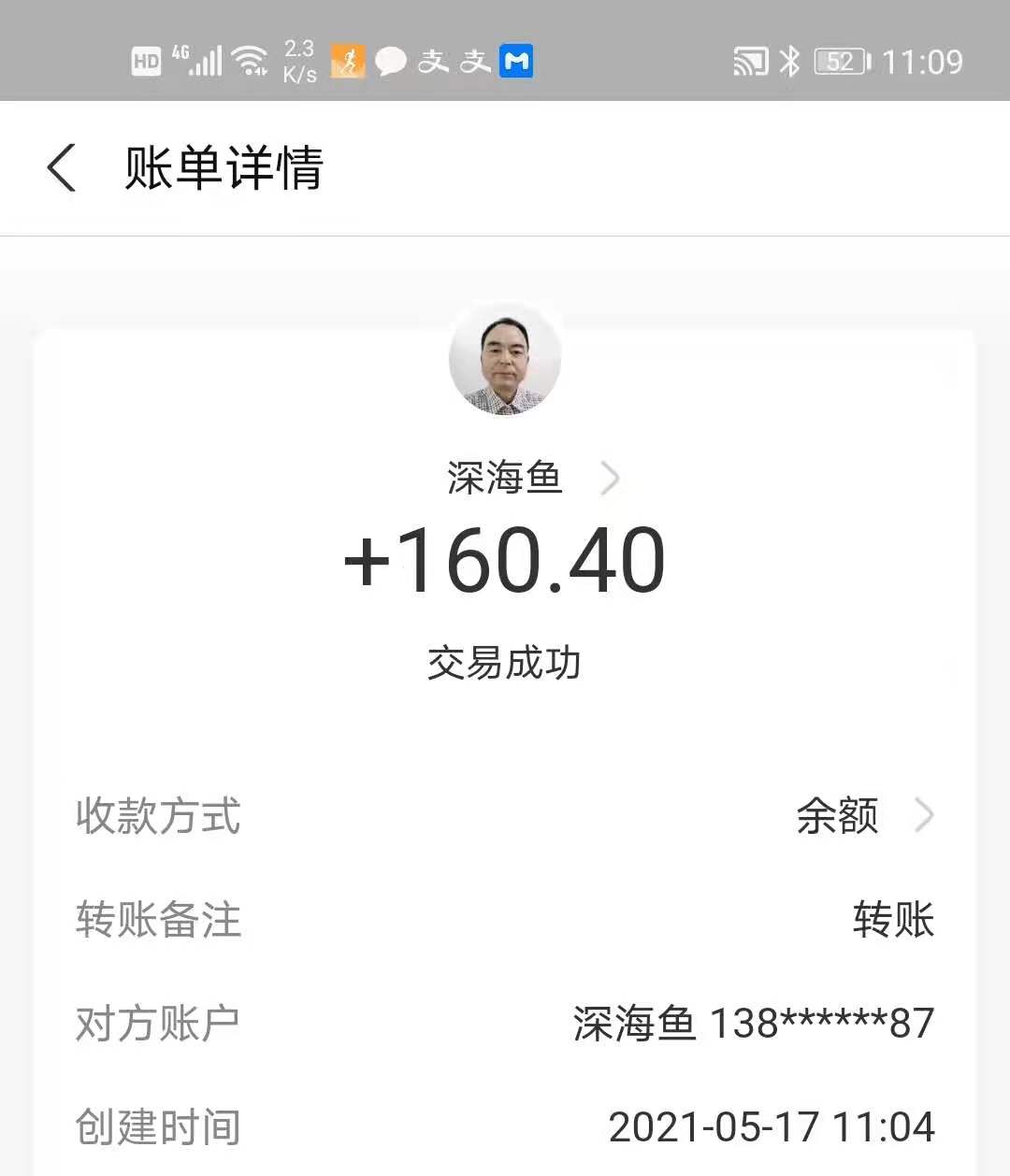Go back from the 账单详情 page
This screenshot has width=1010, height=1176.
point(62,169)
